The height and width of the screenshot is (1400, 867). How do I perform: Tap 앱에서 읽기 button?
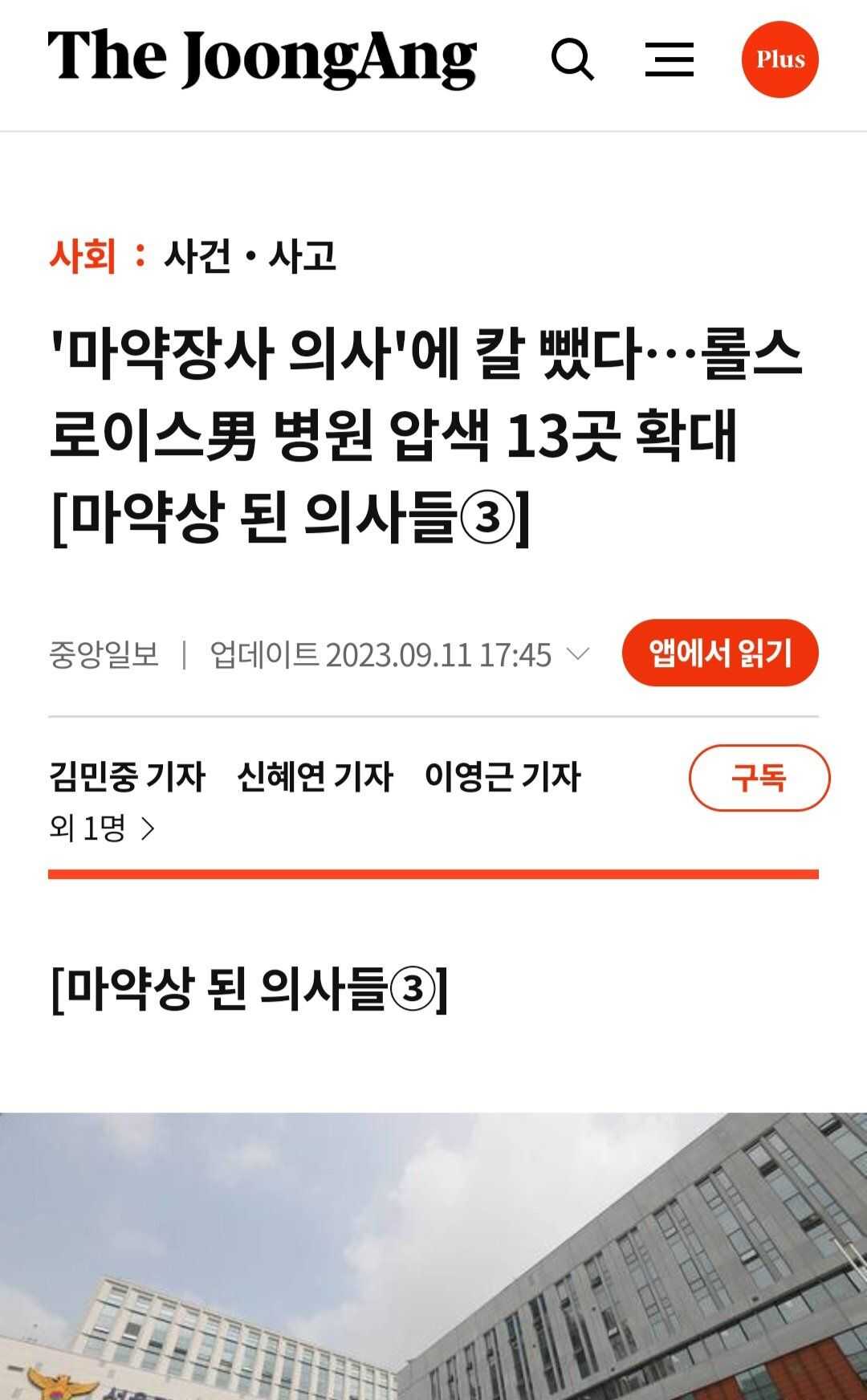pos(720,653)
